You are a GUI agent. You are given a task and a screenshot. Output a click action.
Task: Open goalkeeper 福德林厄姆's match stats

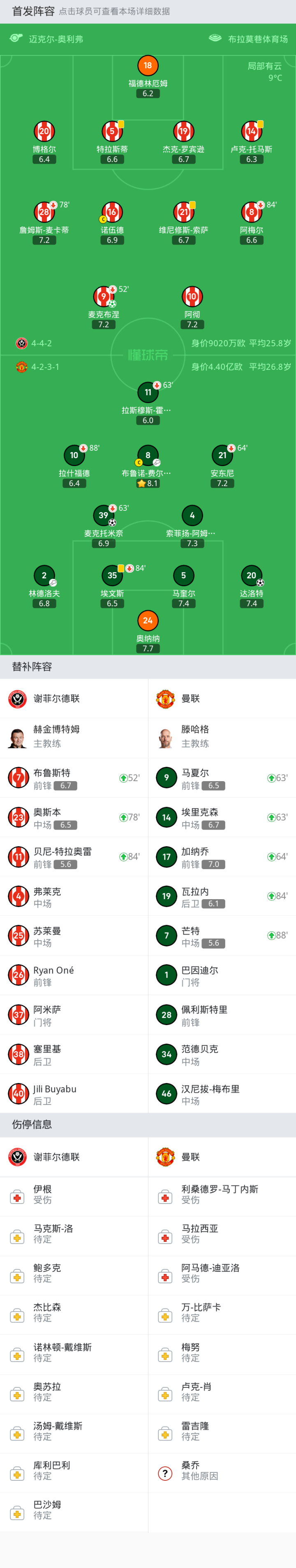pos(148,66)
